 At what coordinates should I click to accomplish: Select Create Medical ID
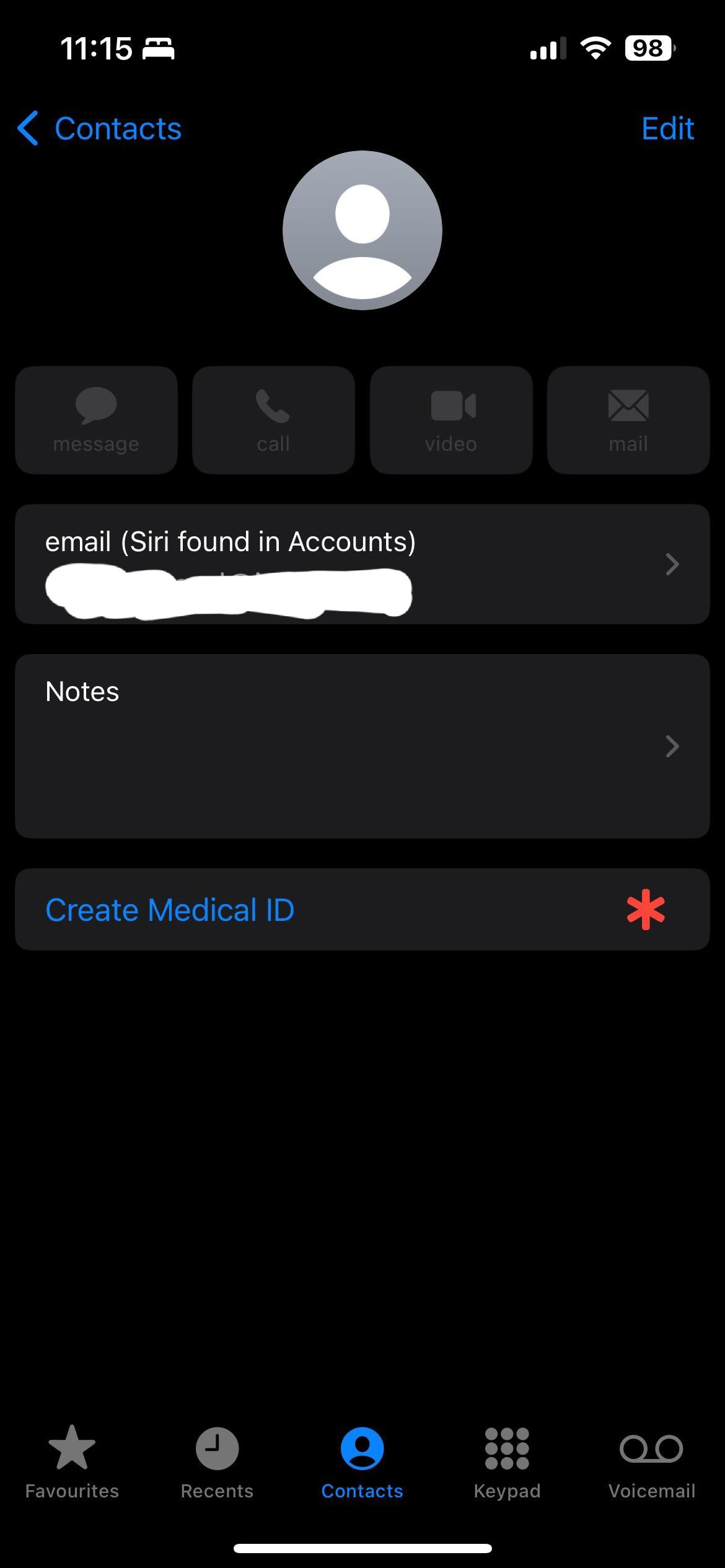tap(362, 910)
